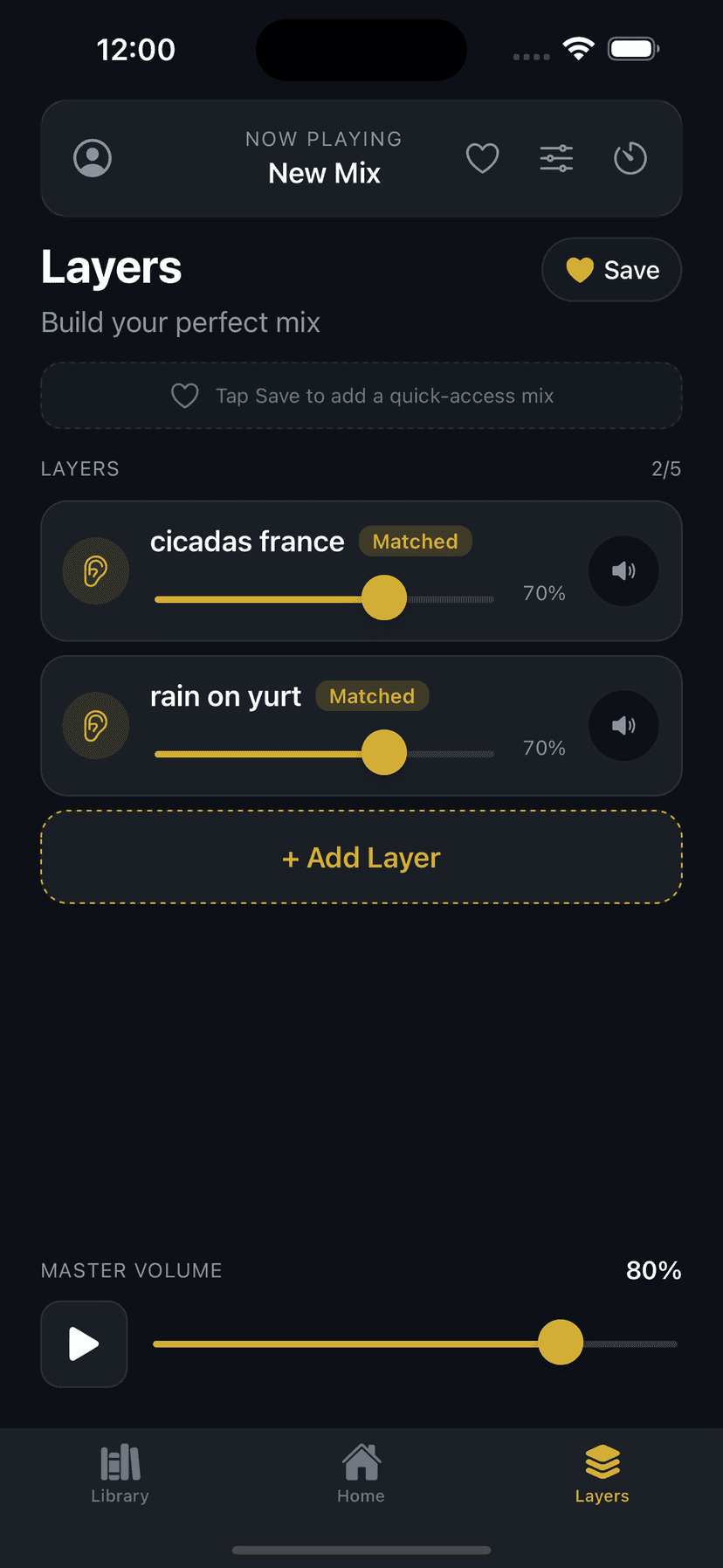The image size is (723, 1568).
Task: Open the sleep timer icon
Action: 630,158
